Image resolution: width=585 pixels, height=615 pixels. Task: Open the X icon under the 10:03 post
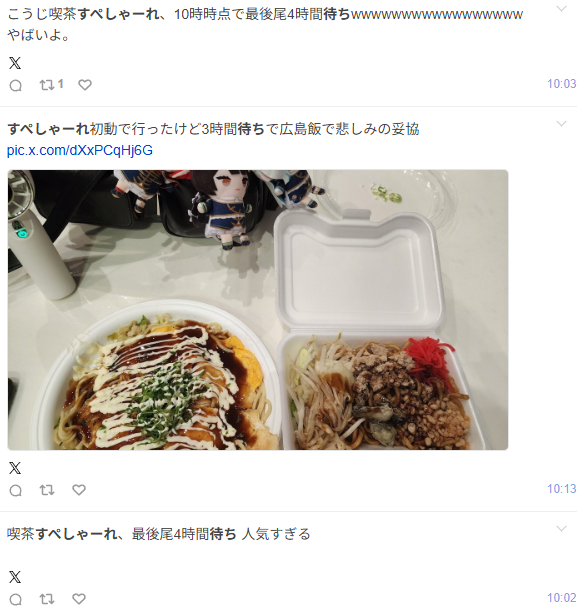(x=15, y=63)
